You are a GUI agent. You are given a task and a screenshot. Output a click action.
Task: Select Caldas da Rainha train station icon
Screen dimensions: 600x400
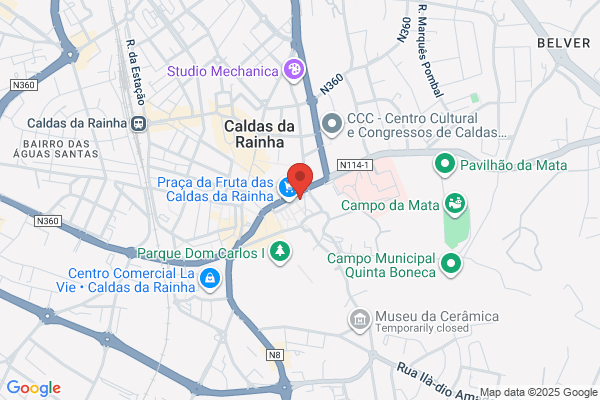(138, 124)
